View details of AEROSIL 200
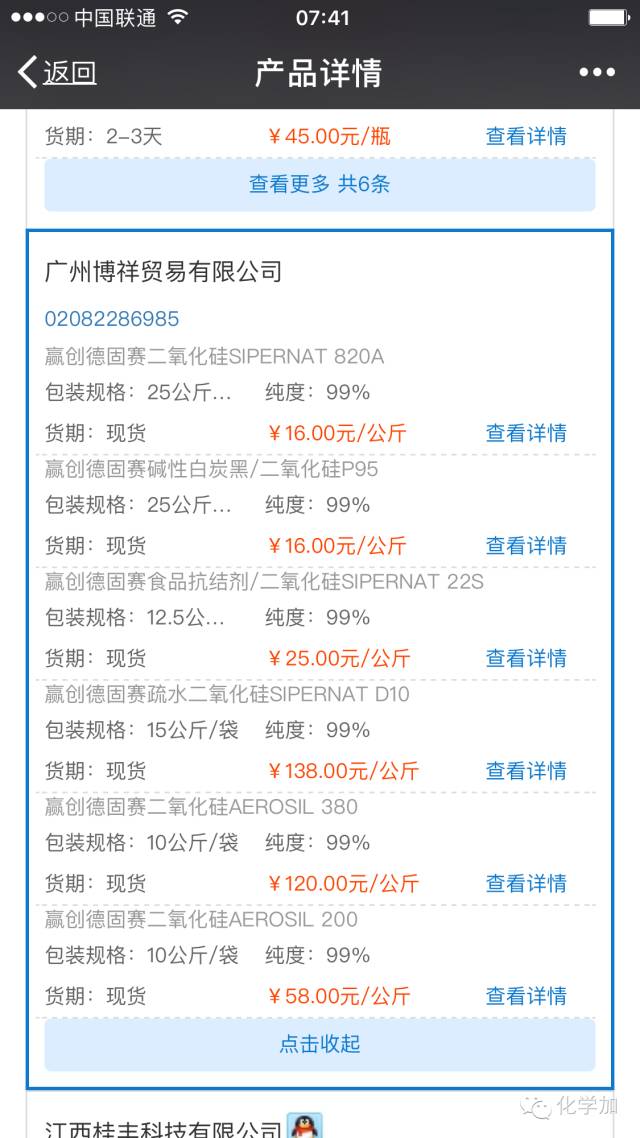The image size is (640, 1138). 526,996
